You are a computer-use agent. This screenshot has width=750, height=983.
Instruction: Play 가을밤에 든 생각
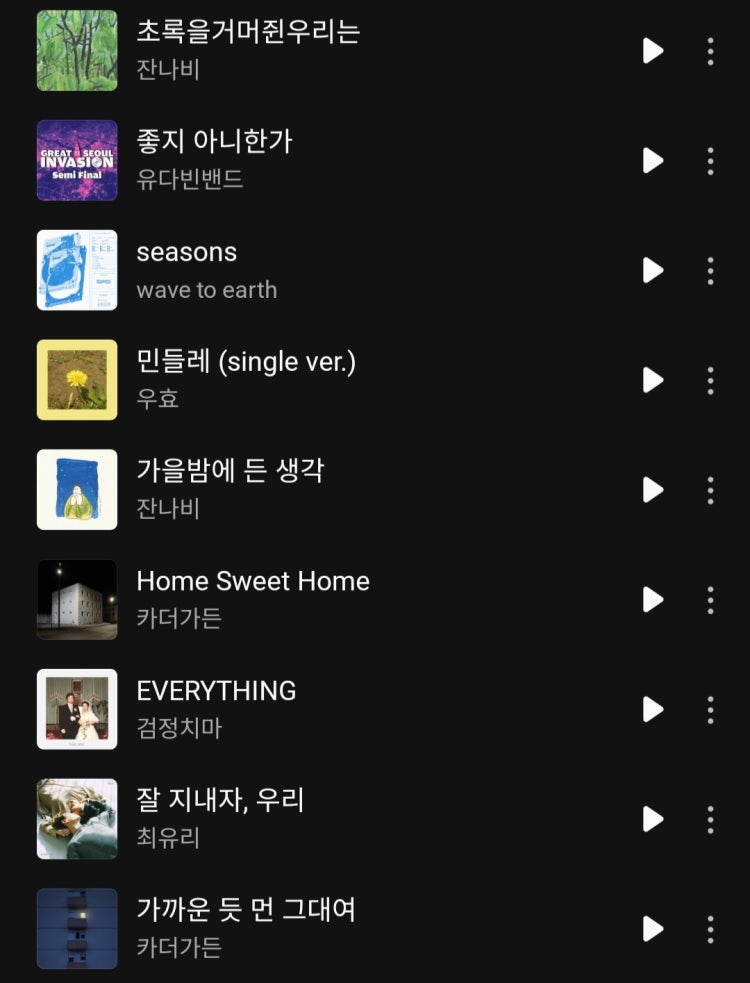[x=653, y=489]
